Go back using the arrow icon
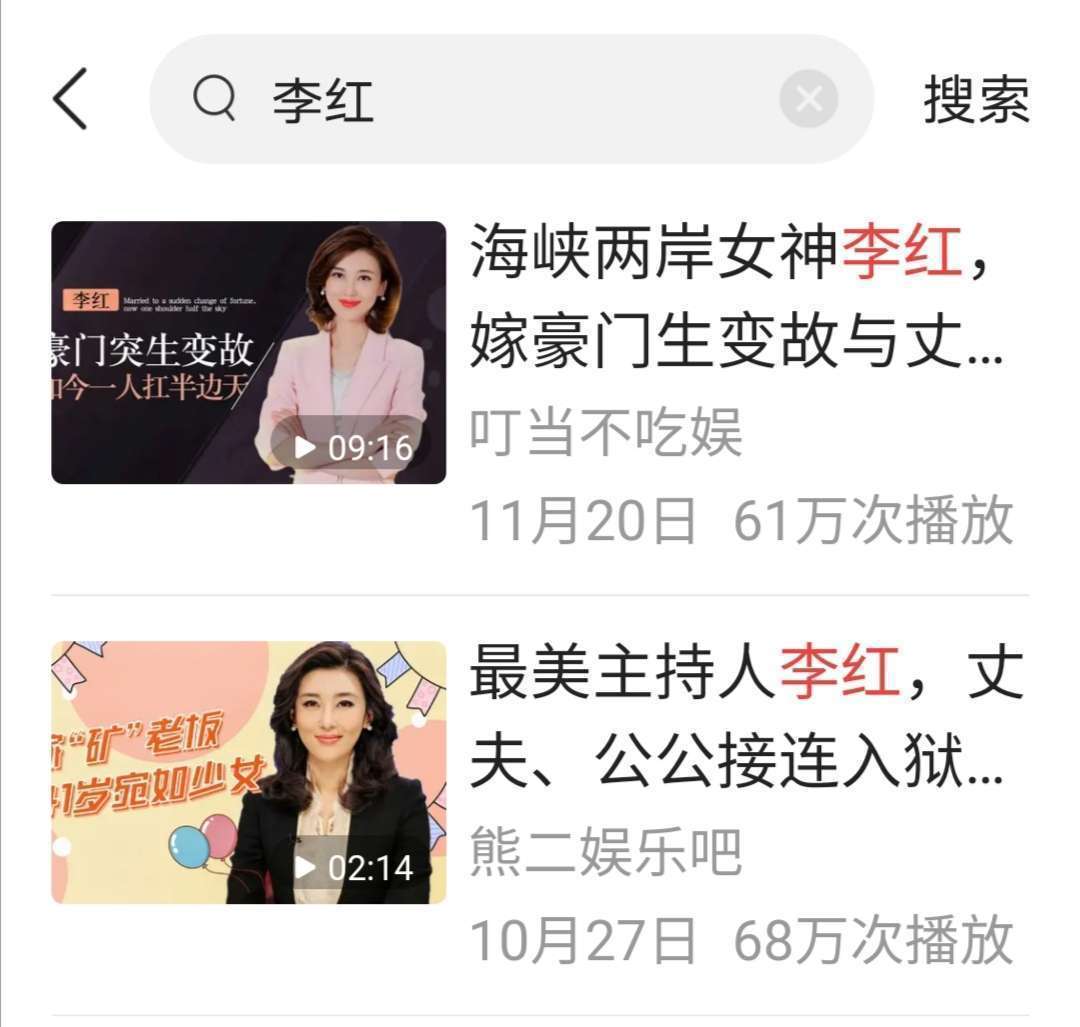Image resolution: width=1080 pixels, height=1027 pixels. point(70,99)
